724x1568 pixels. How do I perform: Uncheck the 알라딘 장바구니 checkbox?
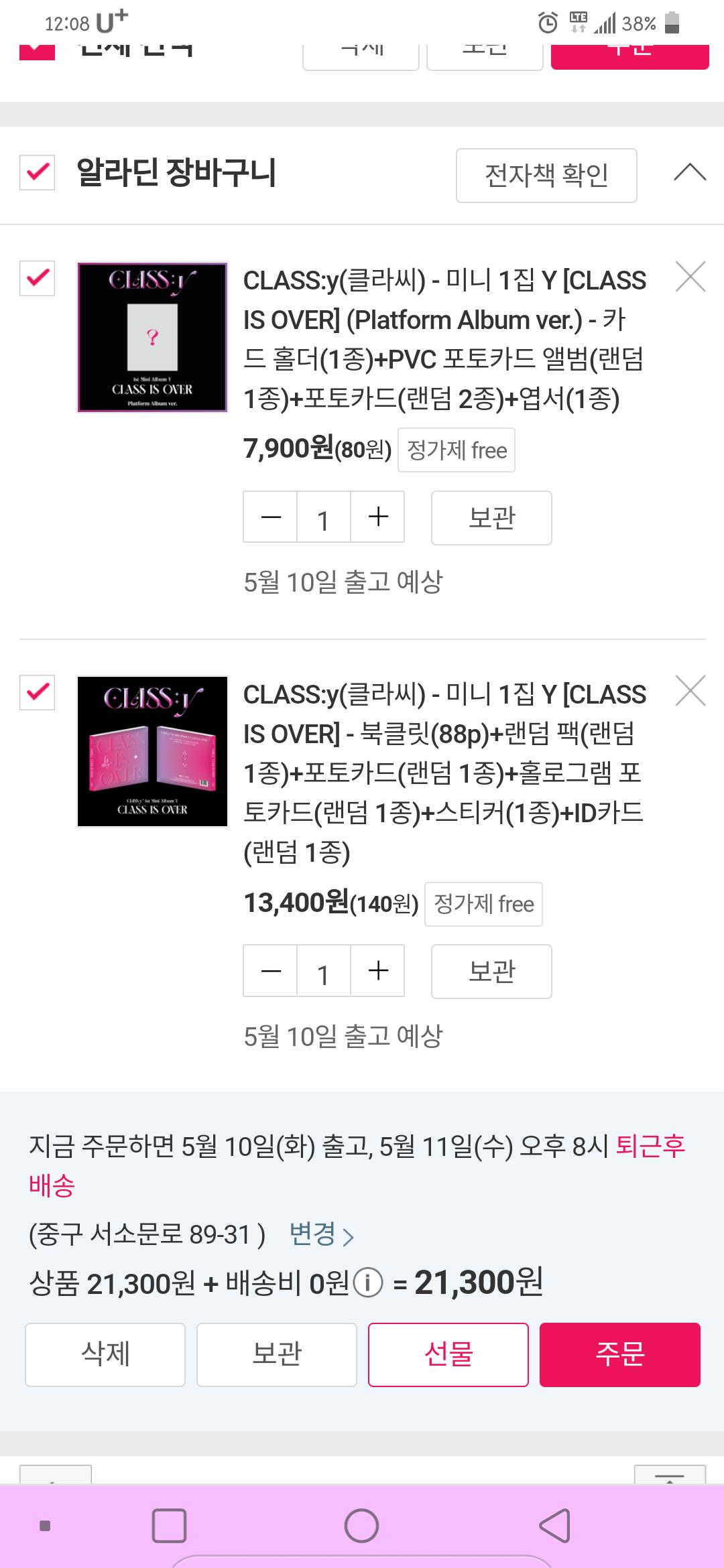tap(37, 172)
